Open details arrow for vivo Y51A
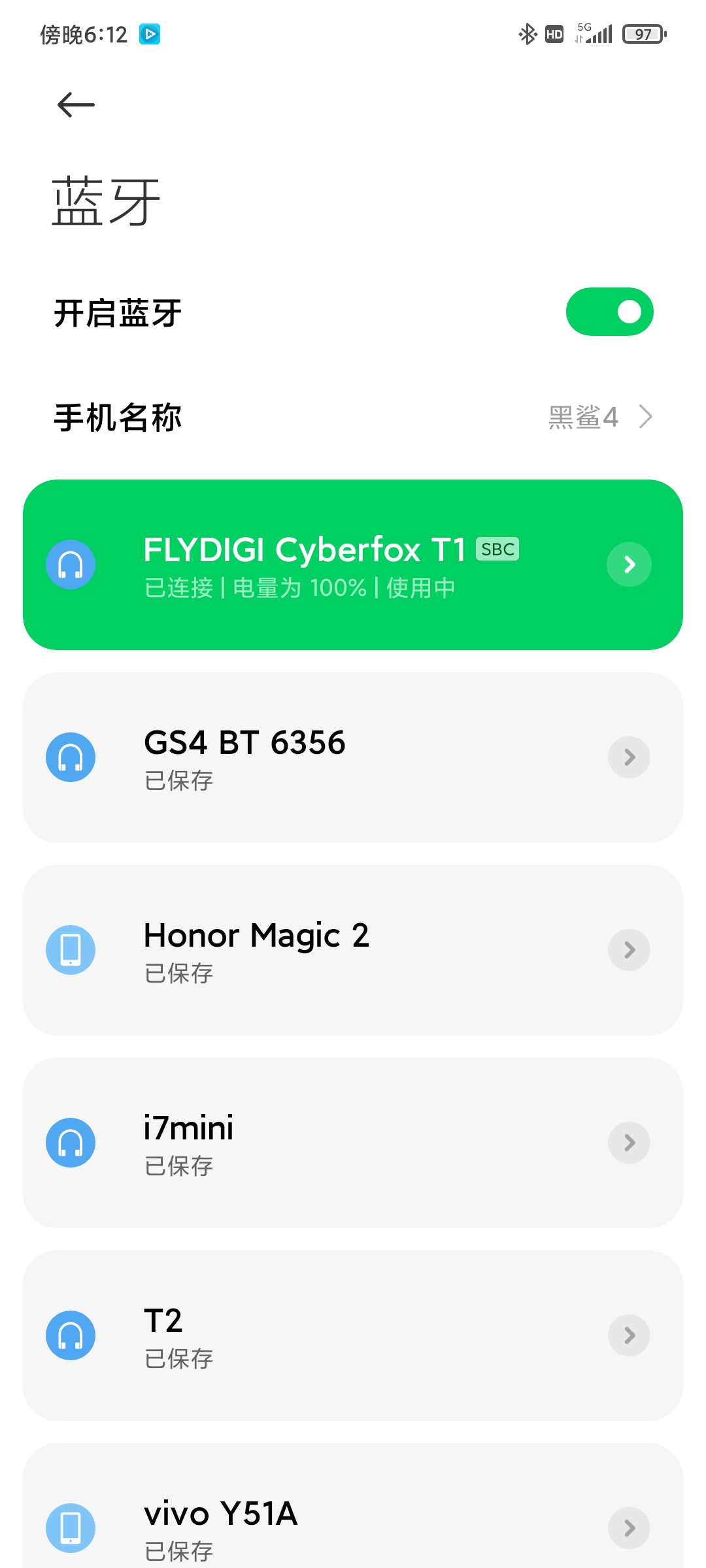Screen dimensions: 706x1568 629,1528
